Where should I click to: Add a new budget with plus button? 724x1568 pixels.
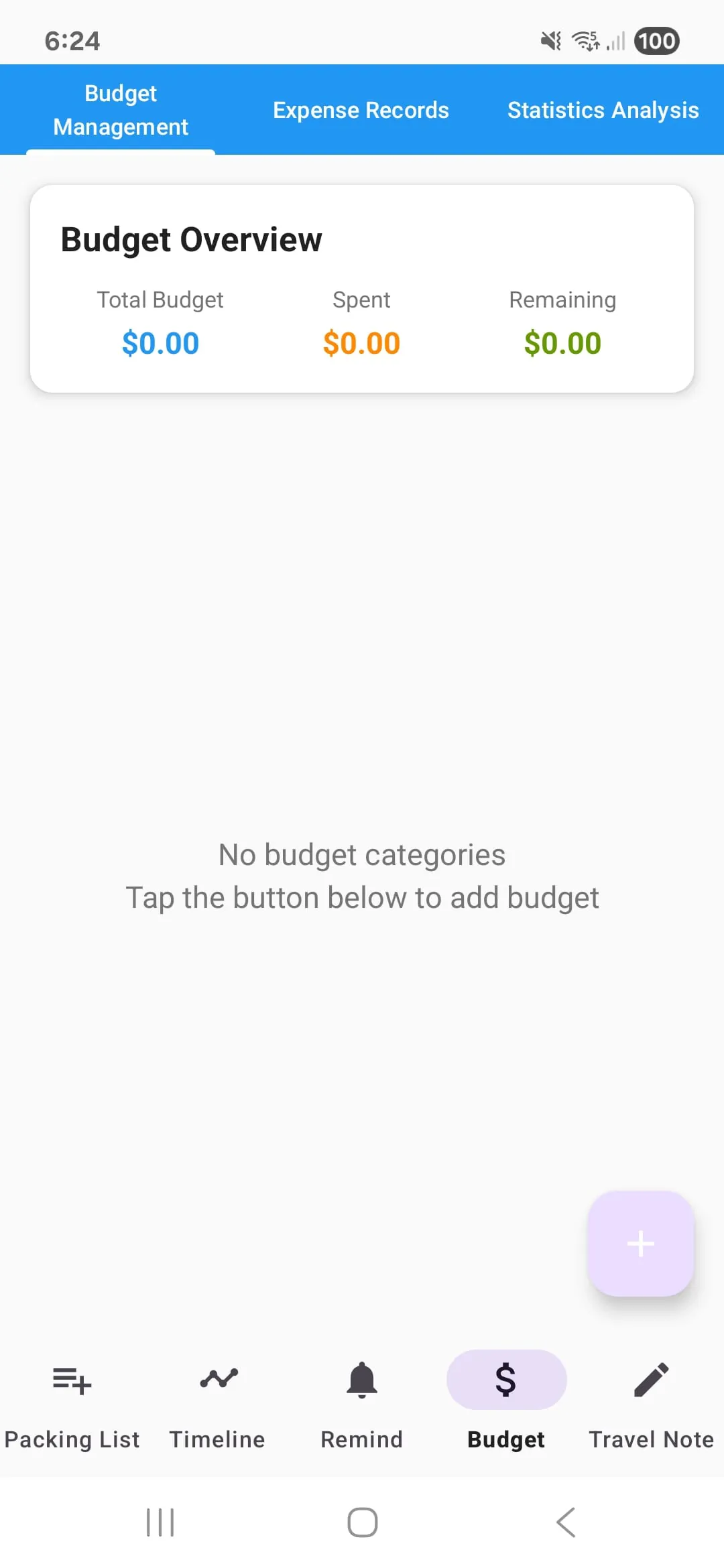click(640, 1244)
